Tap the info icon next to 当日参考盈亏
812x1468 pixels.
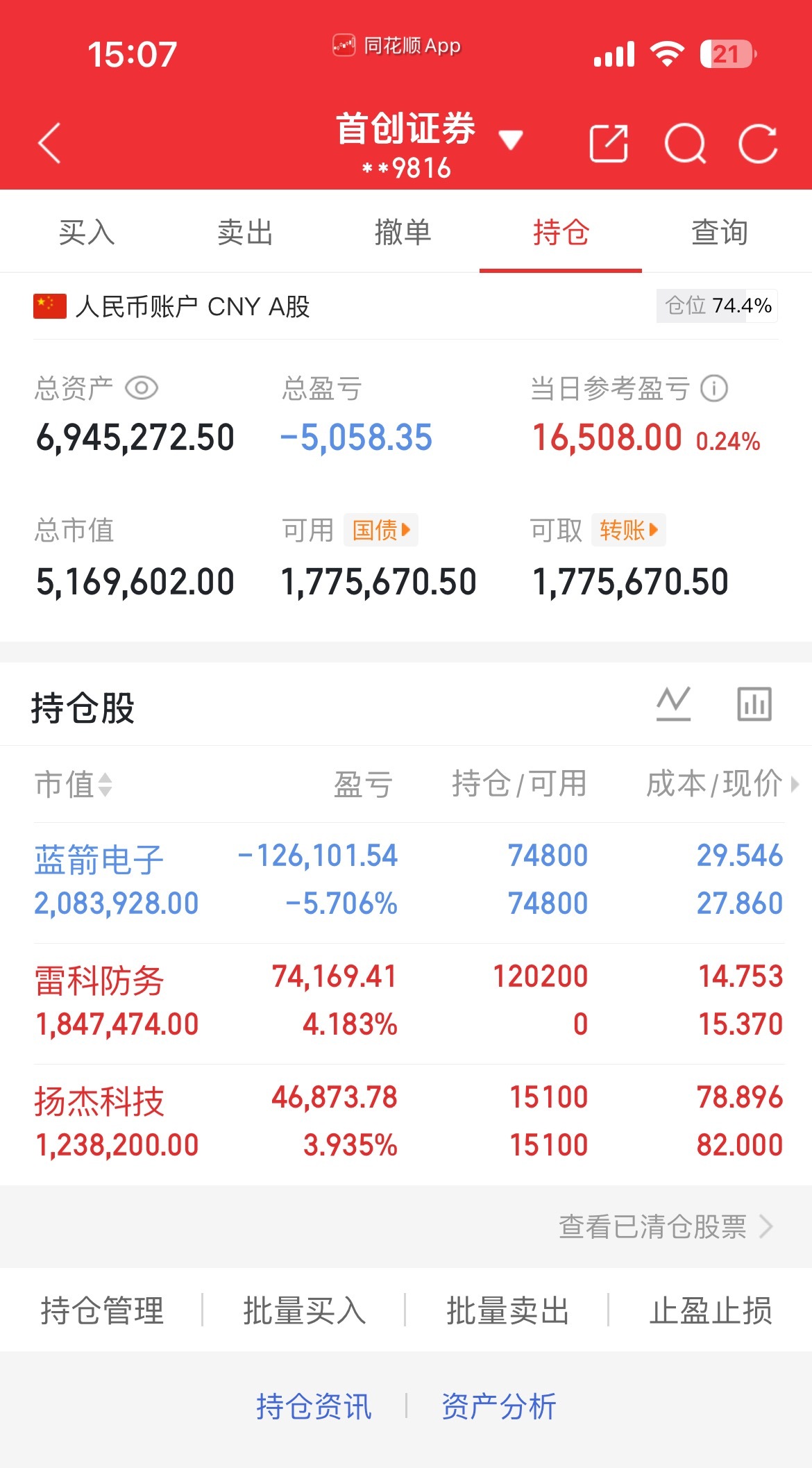click(713, 389)
